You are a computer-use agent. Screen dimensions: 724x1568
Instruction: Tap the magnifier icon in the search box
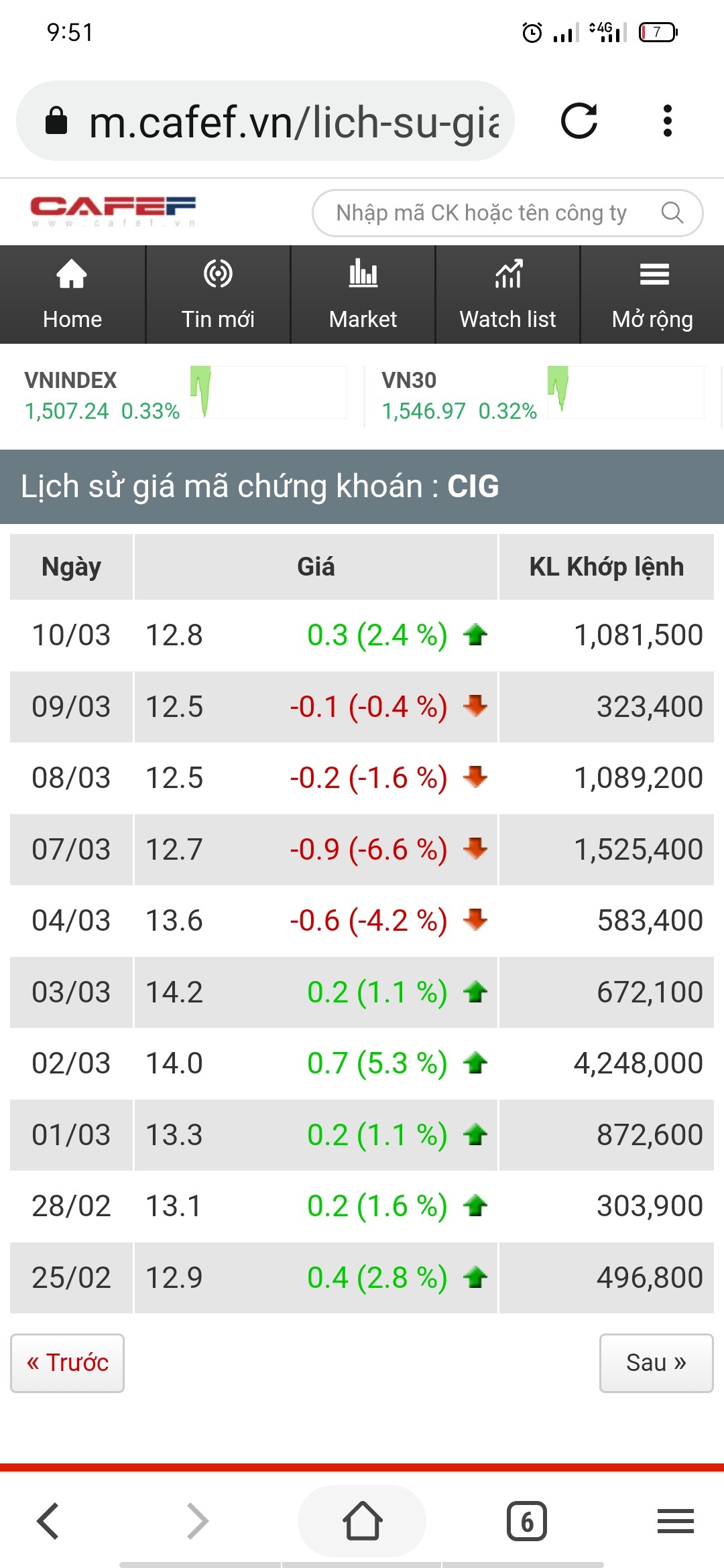(672, 213)
